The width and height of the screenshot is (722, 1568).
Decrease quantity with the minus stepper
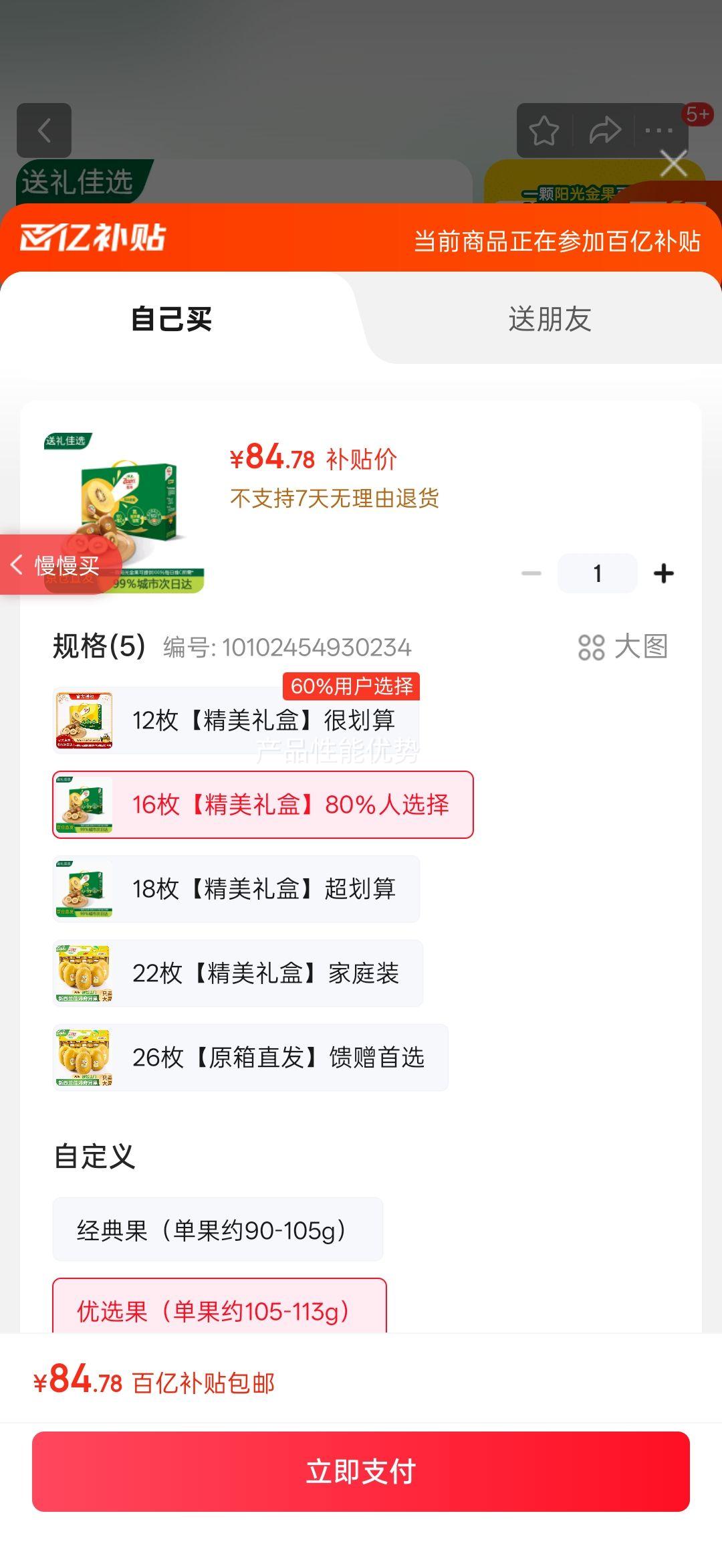point(531,573)
